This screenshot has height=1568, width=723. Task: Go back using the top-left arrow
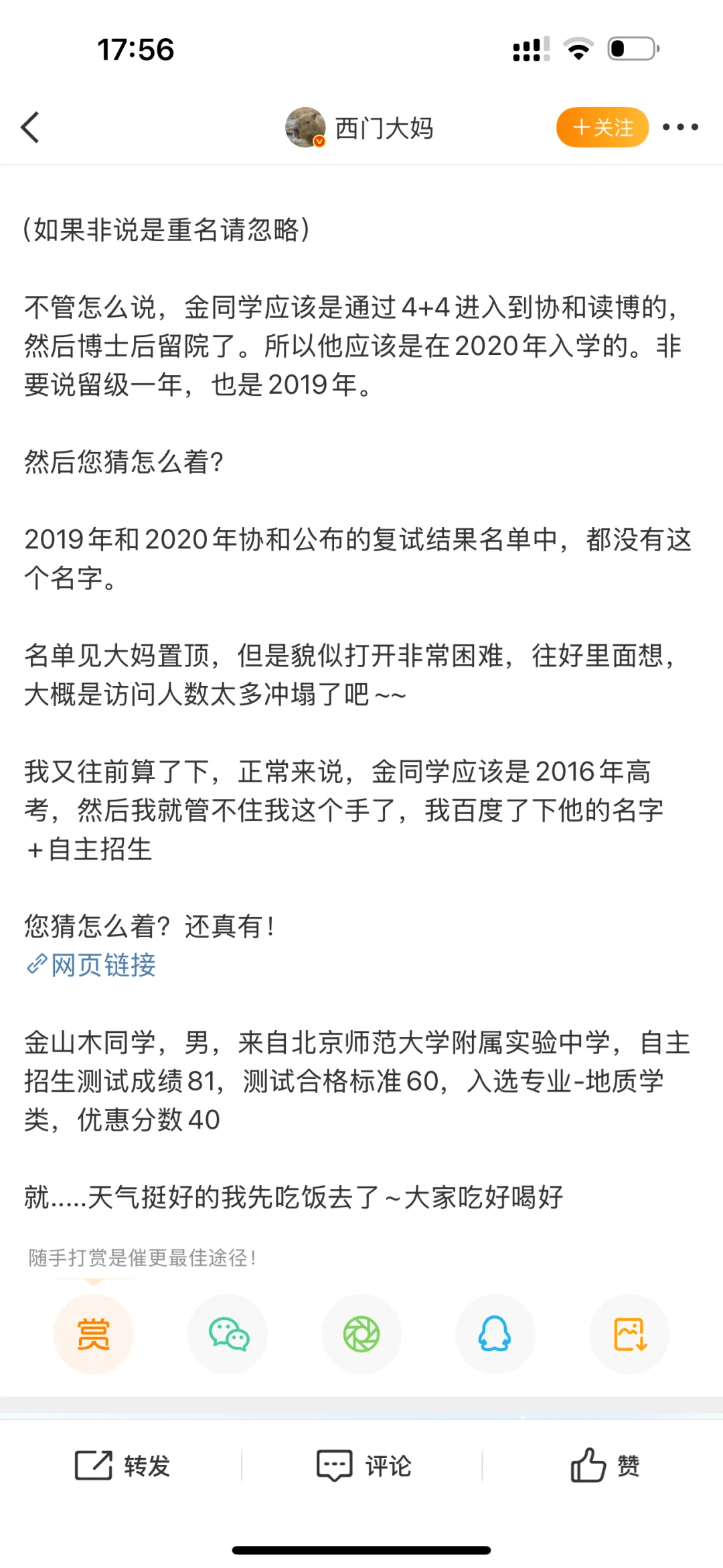30,127
